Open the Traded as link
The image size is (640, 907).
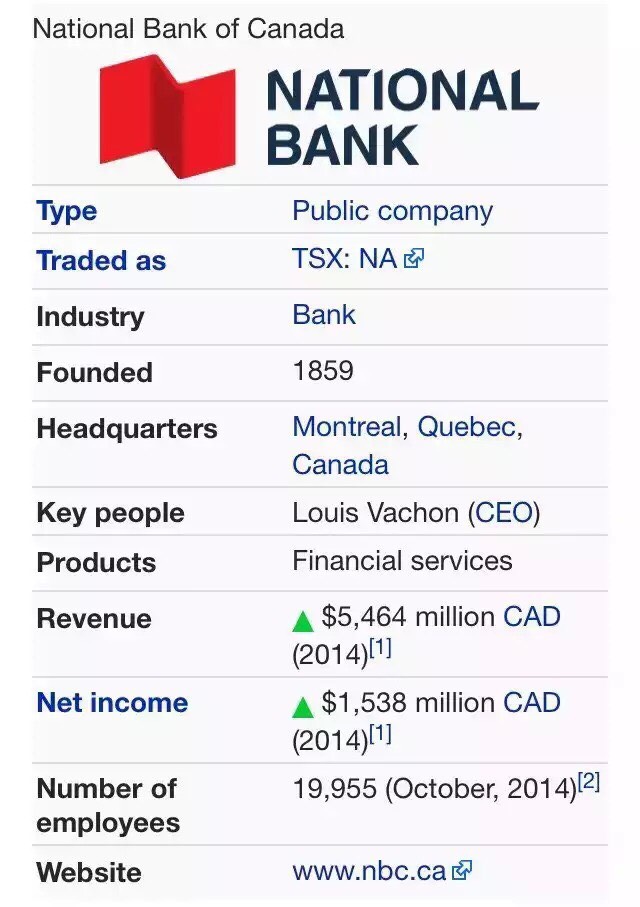tap(101, 261)
